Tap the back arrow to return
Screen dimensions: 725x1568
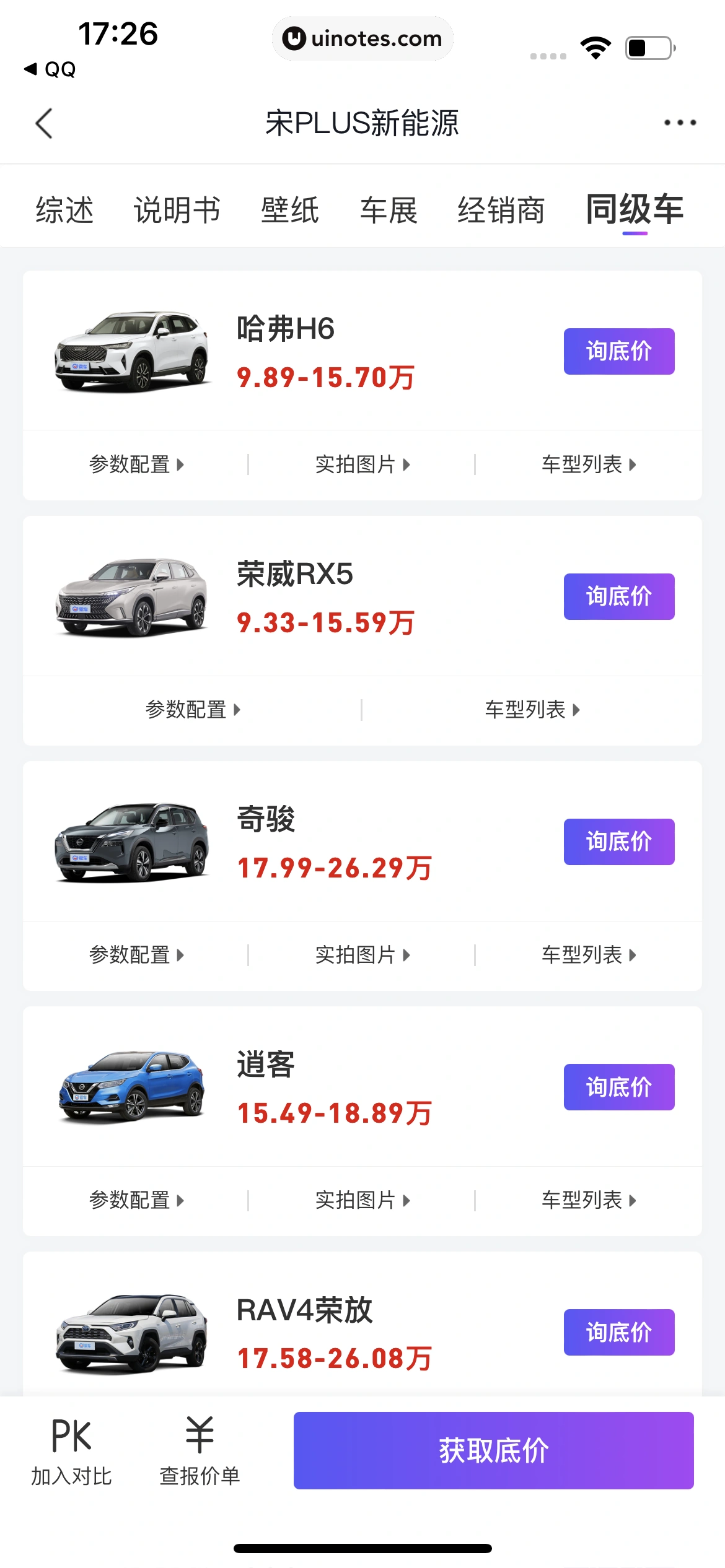pos(43,123)
